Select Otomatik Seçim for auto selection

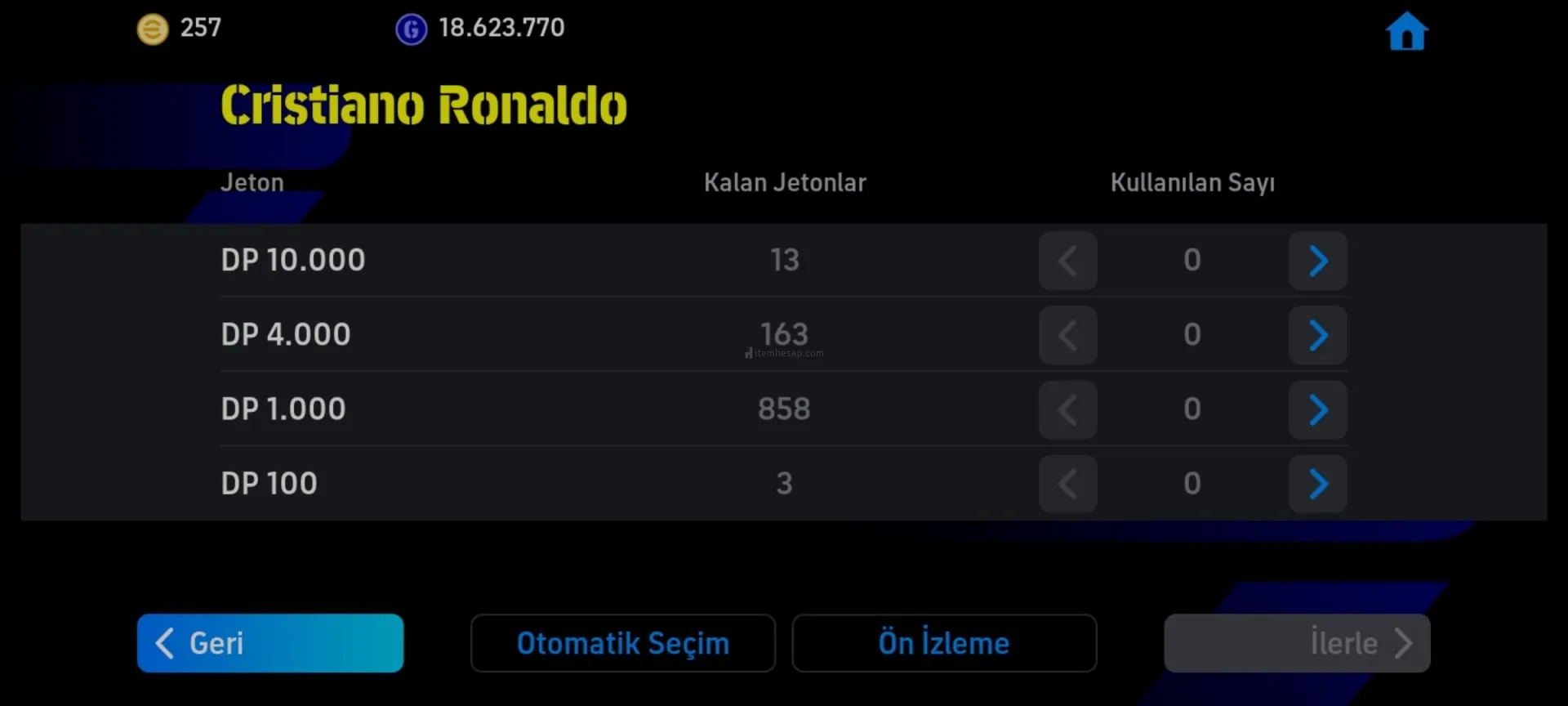pos(622,643)
